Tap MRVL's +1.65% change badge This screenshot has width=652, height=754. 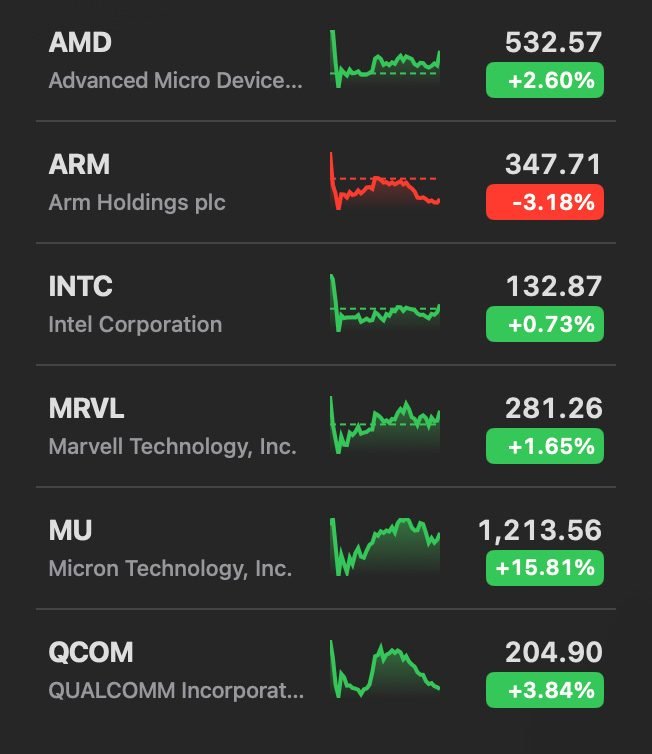pos(545,446)
